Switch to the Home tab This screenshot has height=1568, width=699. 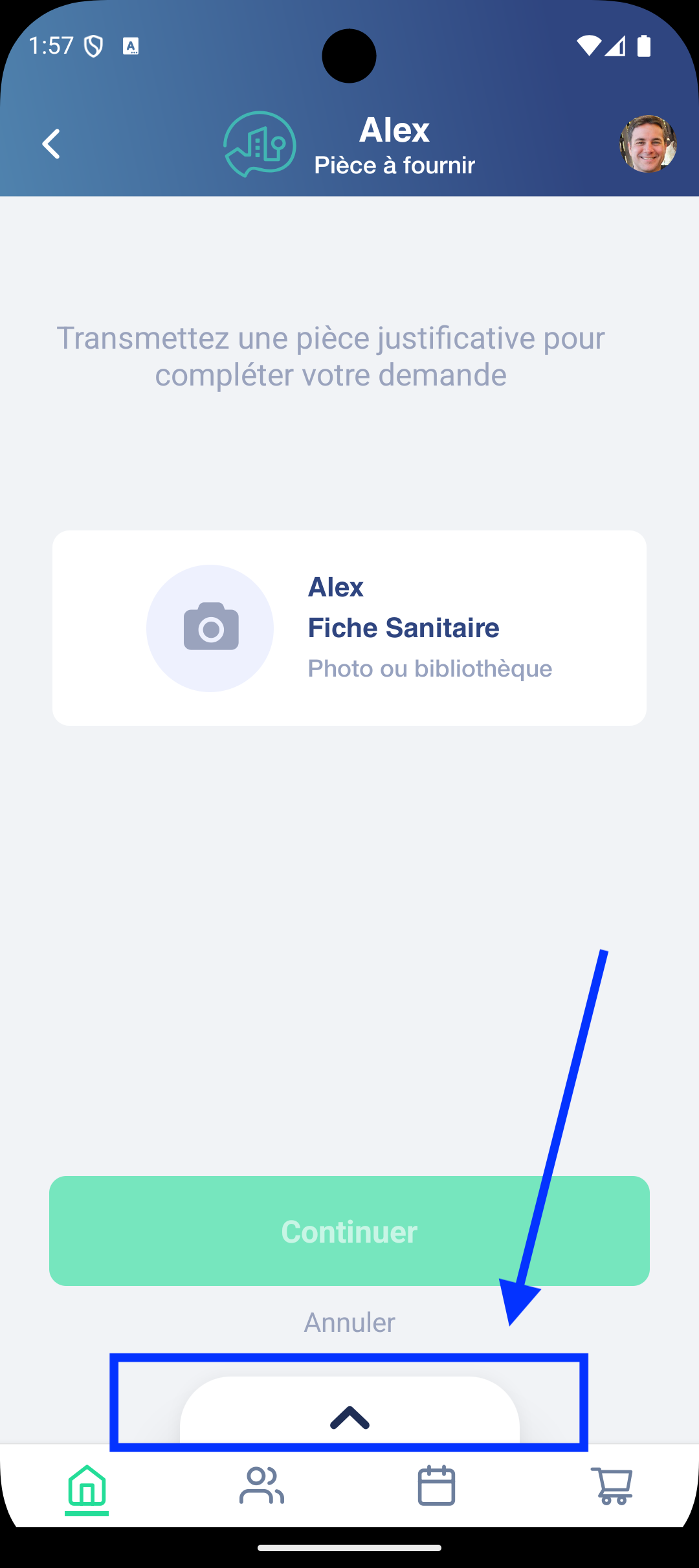[x=87, y=1486]
